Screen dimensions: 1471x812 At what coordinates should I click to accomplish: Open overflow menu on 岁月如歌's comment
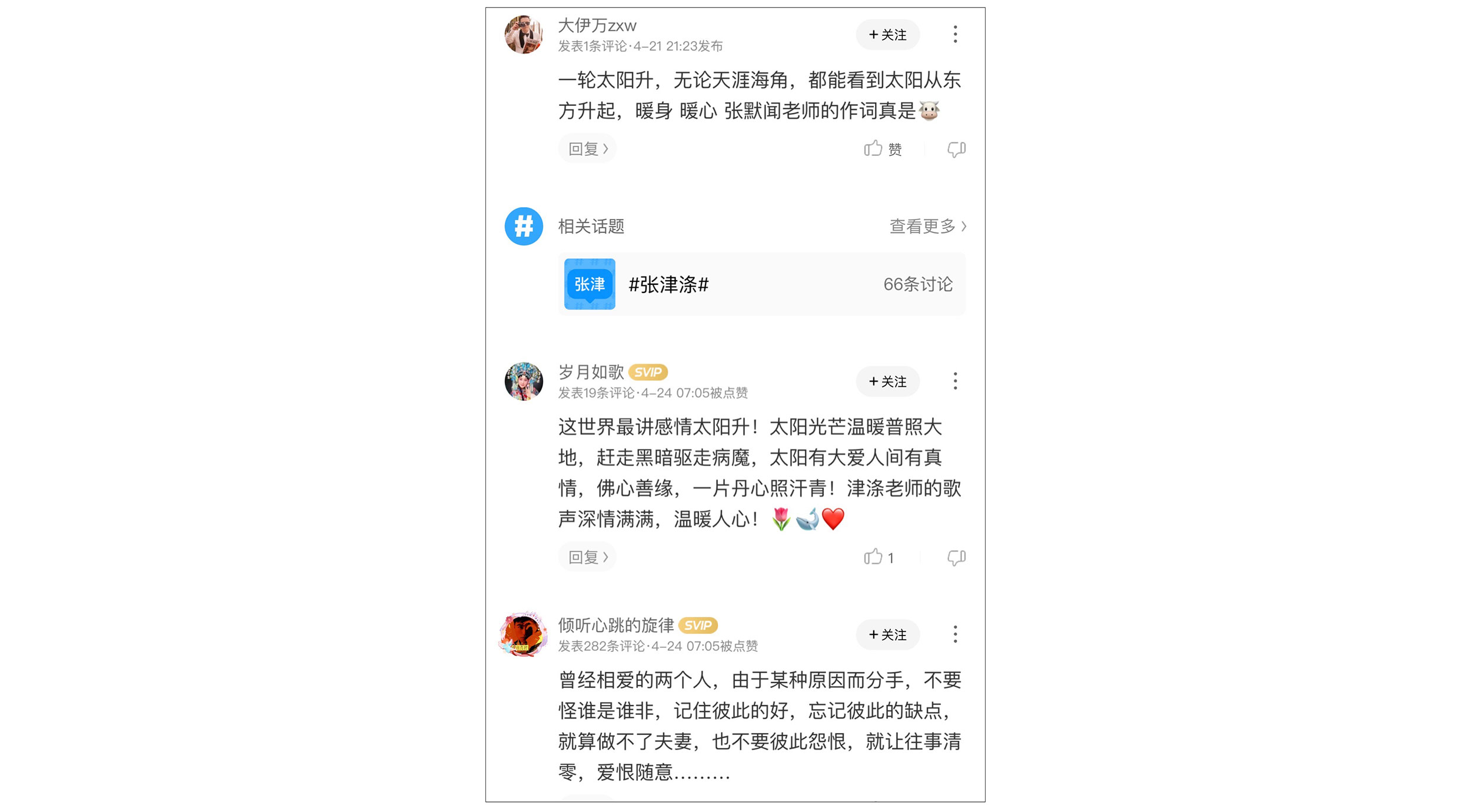(x=955, y=381)
